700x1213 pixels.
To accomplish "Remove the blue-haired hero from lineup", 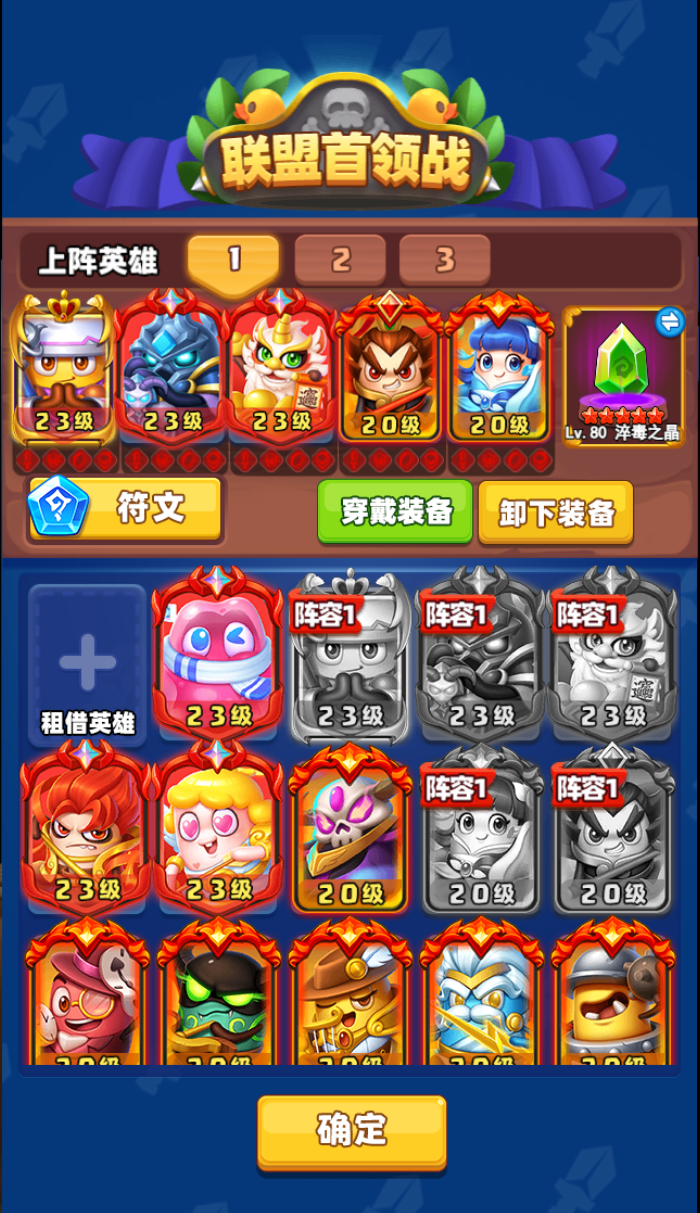I will coord(500,370).
